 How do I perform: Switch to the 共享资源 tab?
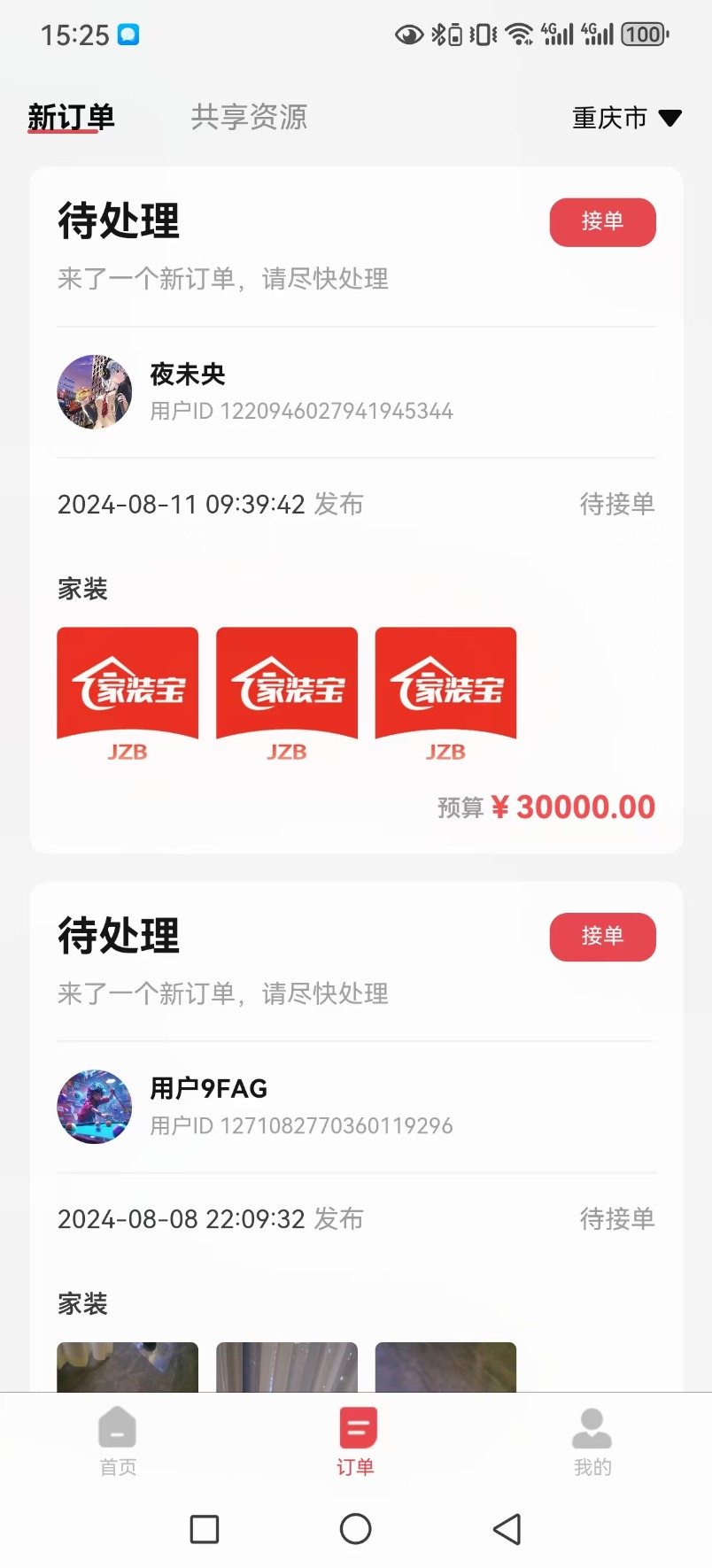pyautogui.click(x=249, y=117)
